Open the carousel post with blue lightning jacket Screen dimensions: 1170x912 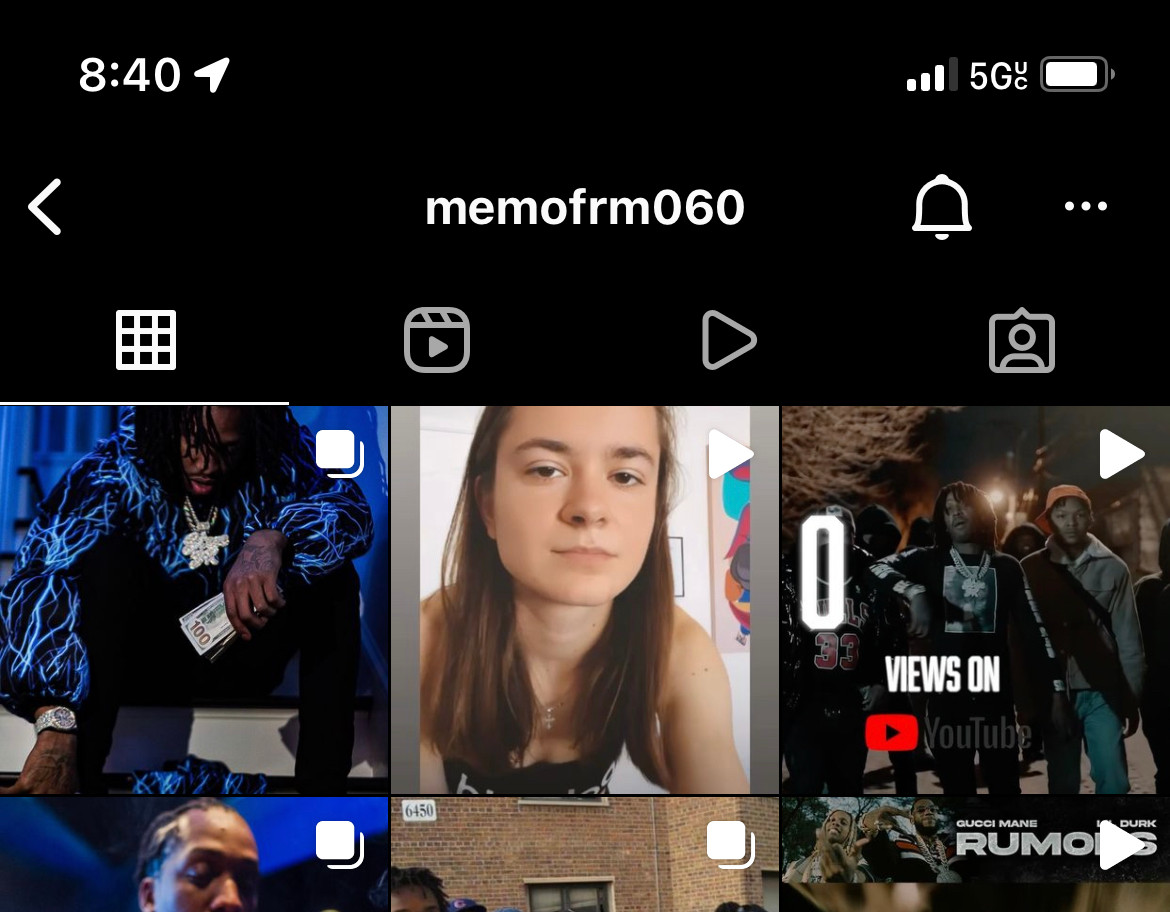(193, 600)
